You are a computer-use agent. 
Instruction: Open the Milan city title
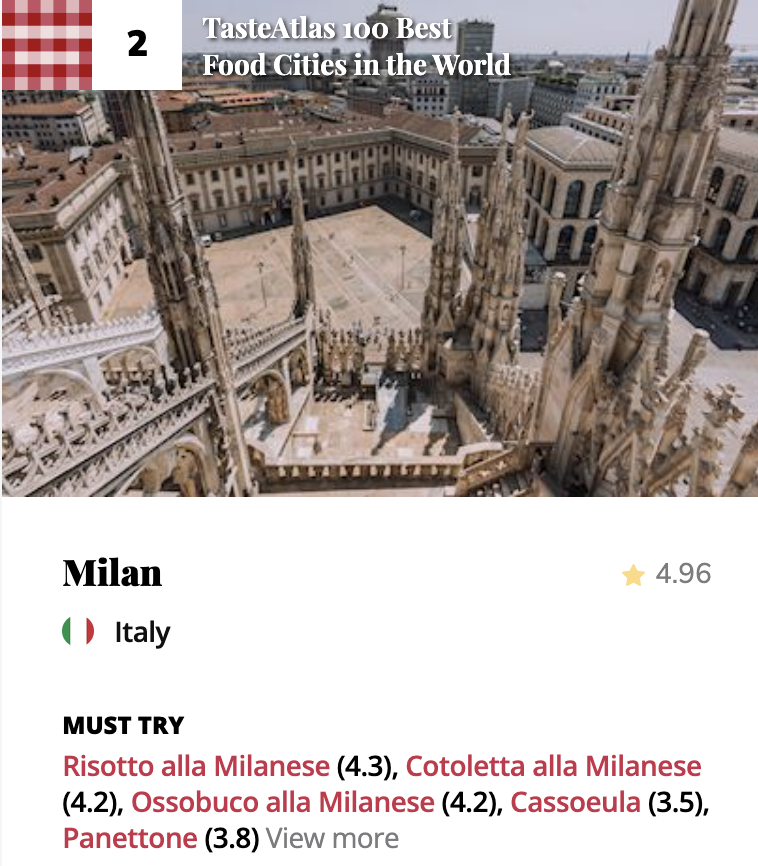(112, 574)
